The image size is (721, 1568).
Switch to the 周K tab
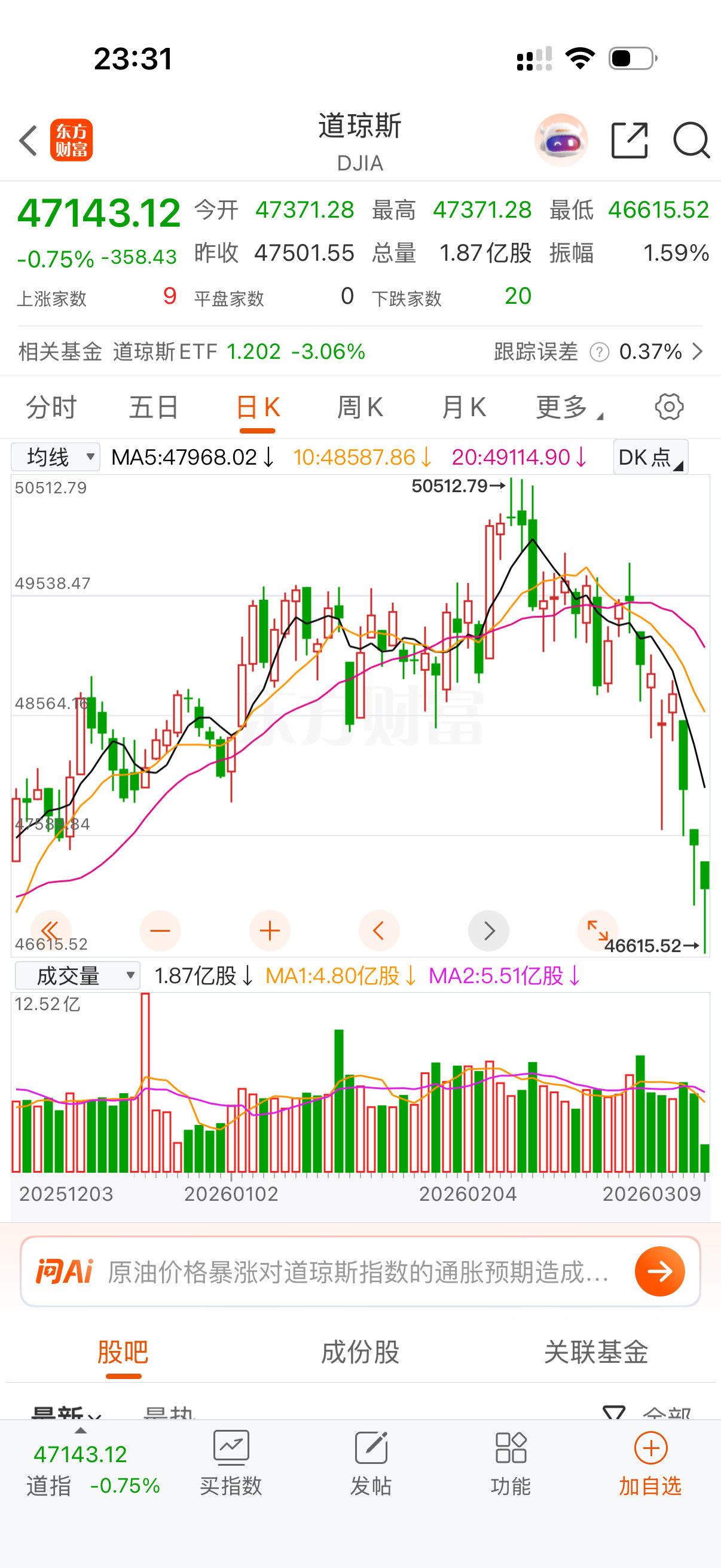(361, 408)
